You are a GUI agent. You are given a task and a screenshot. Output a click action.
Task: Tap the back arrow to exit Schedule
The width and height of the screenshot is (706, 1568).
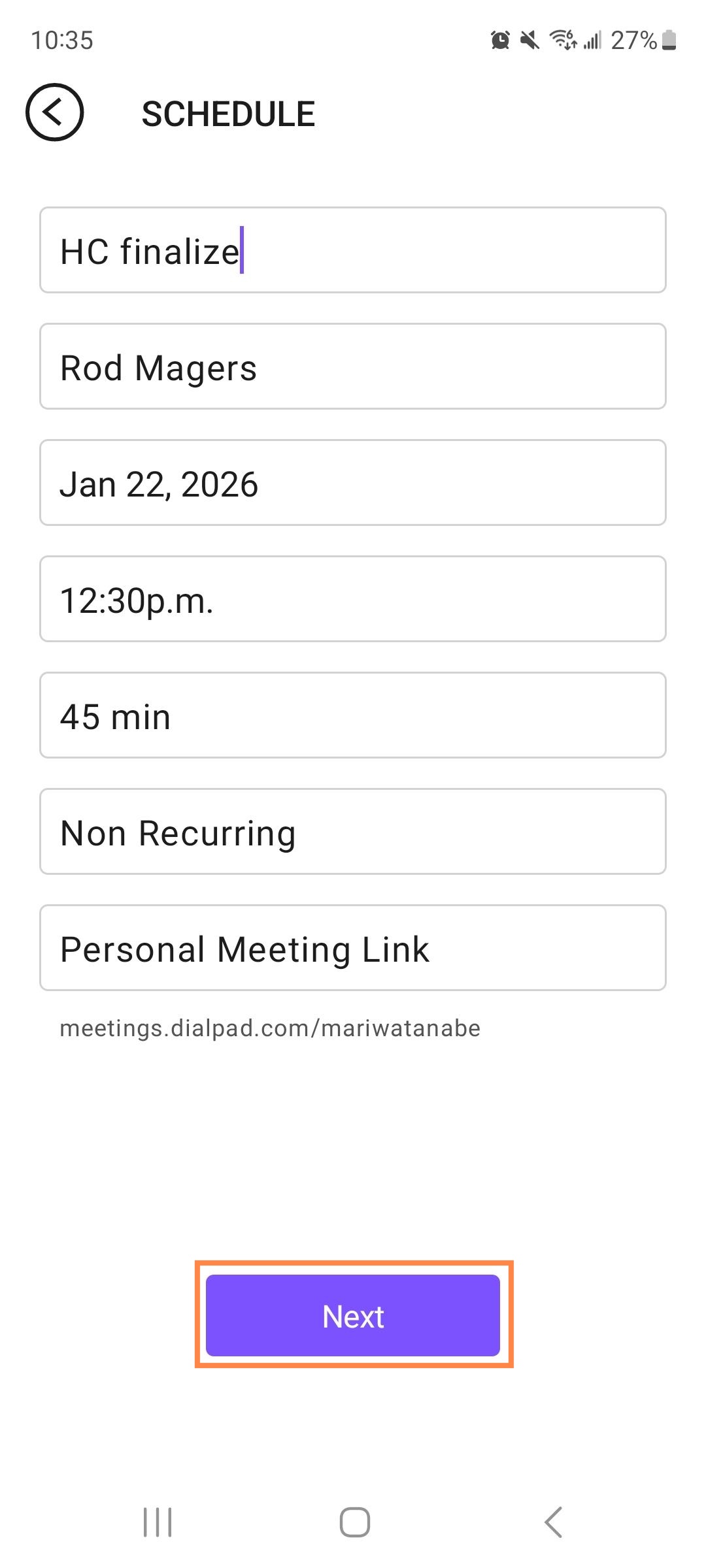coord(56,112)
